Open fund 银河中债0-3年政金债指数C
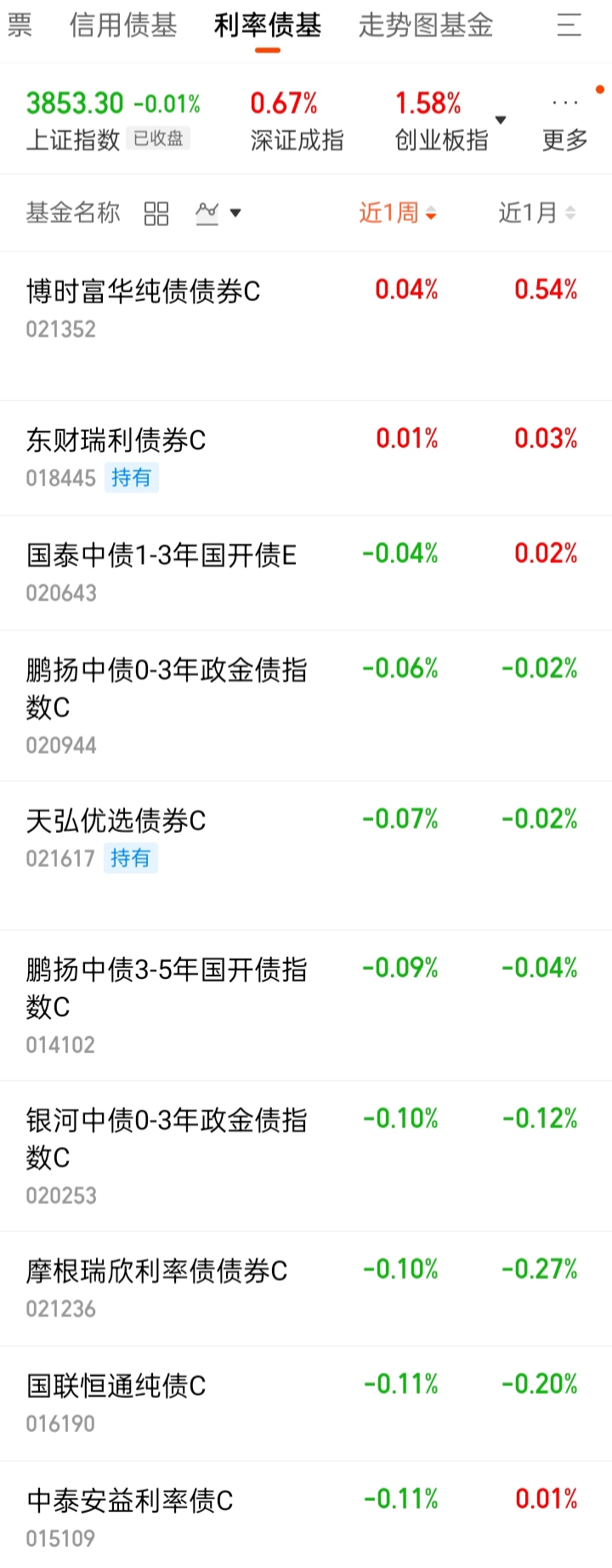 pos(306,1156)
